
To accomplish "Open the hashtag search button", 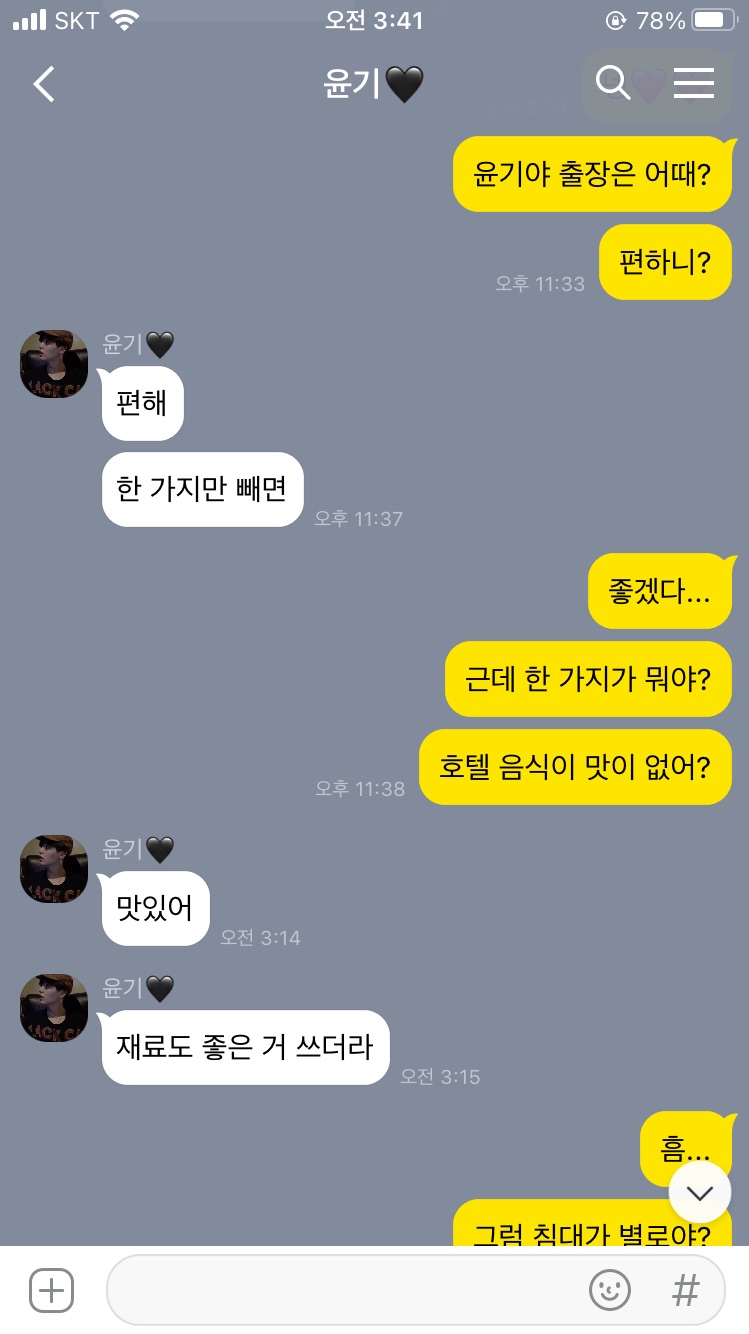I will click(x=685, y=1290).
